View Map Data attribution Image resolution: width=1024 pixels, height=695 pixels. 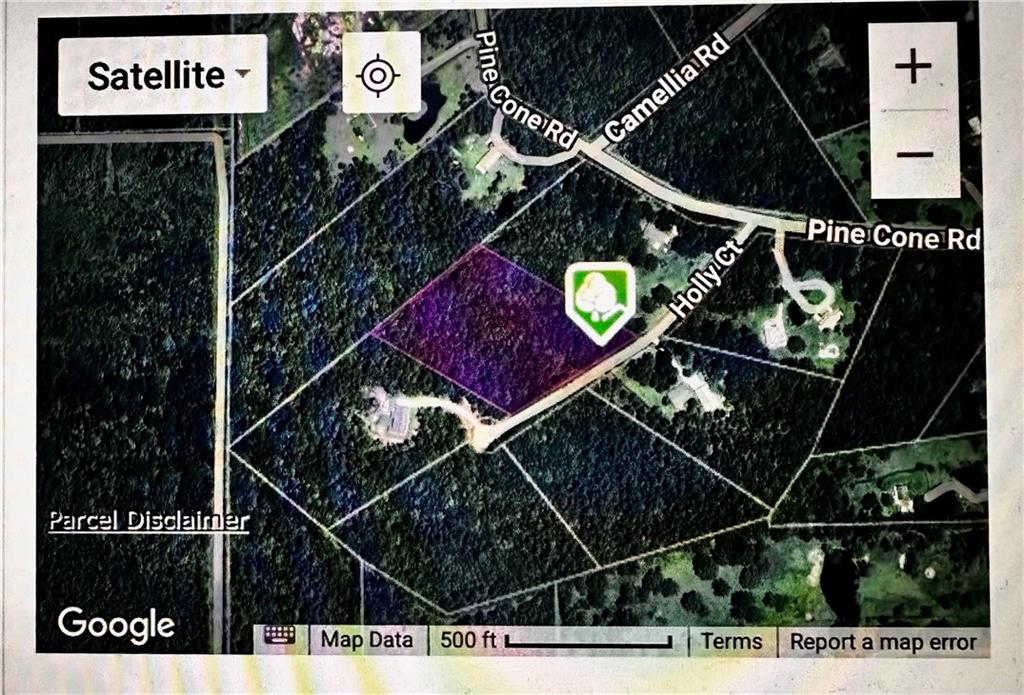367,642
